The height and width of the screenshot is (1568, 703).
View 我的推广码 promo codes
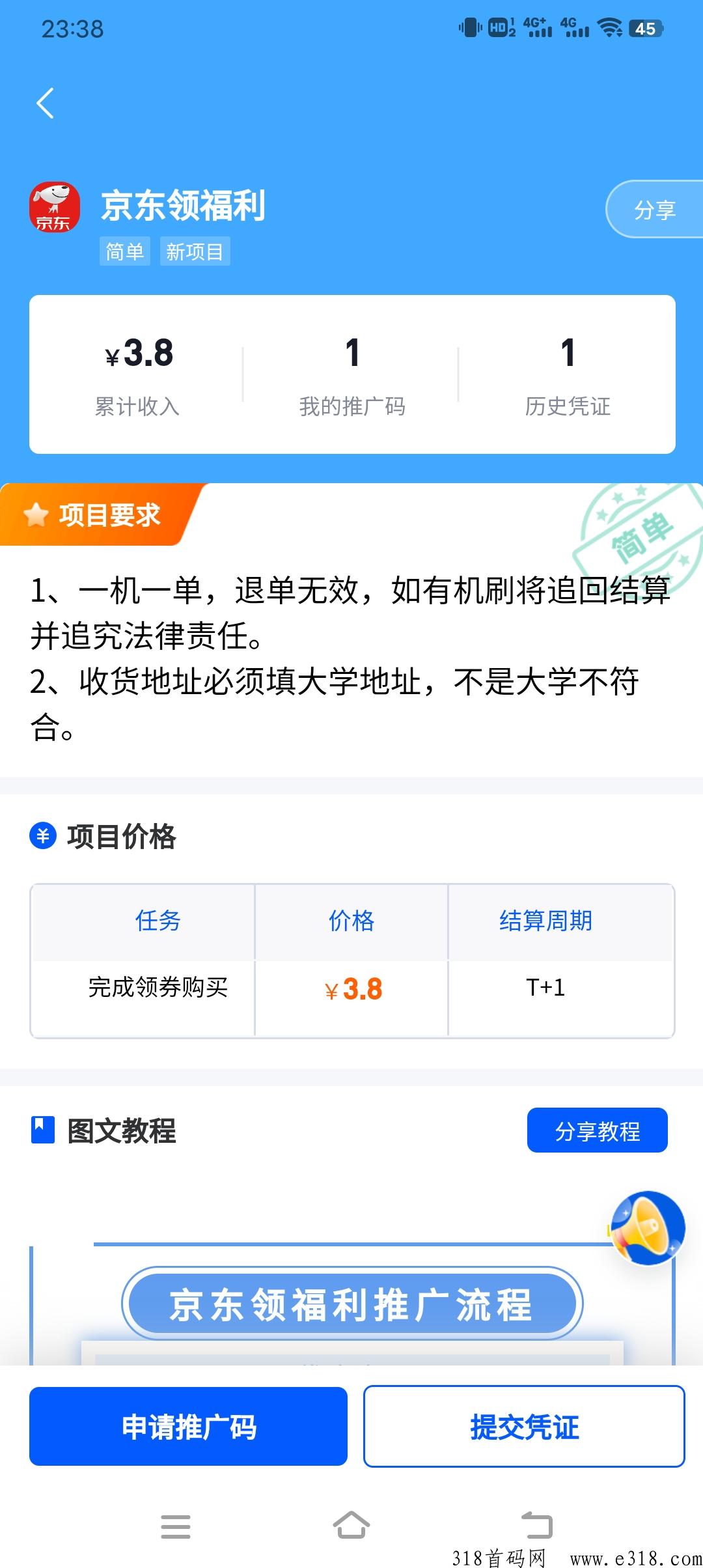[352, 374]
